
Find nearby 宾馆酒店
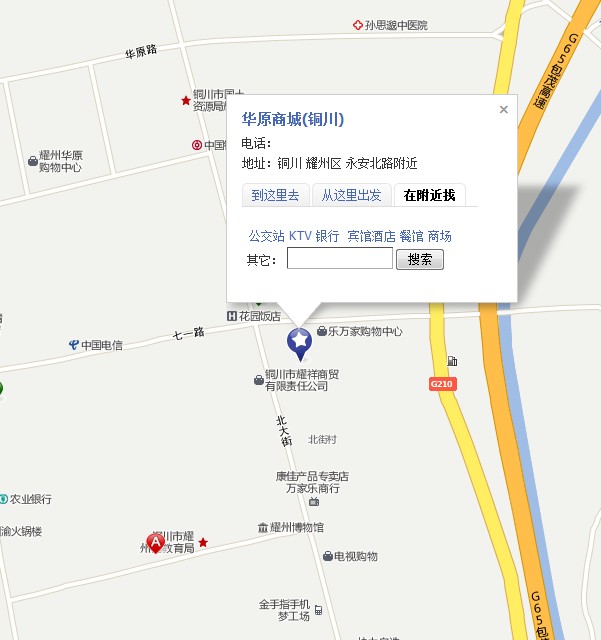371,236
